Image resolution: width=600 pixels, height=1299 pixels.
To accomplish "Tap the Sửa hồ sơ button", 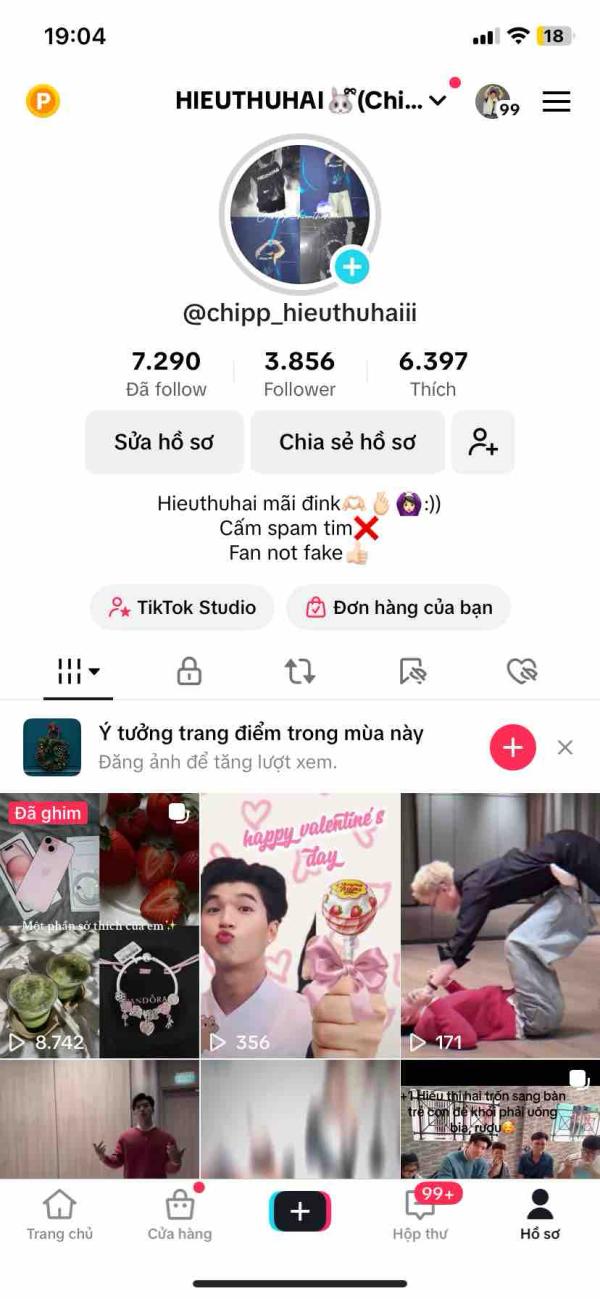I will tap(164, 442).
